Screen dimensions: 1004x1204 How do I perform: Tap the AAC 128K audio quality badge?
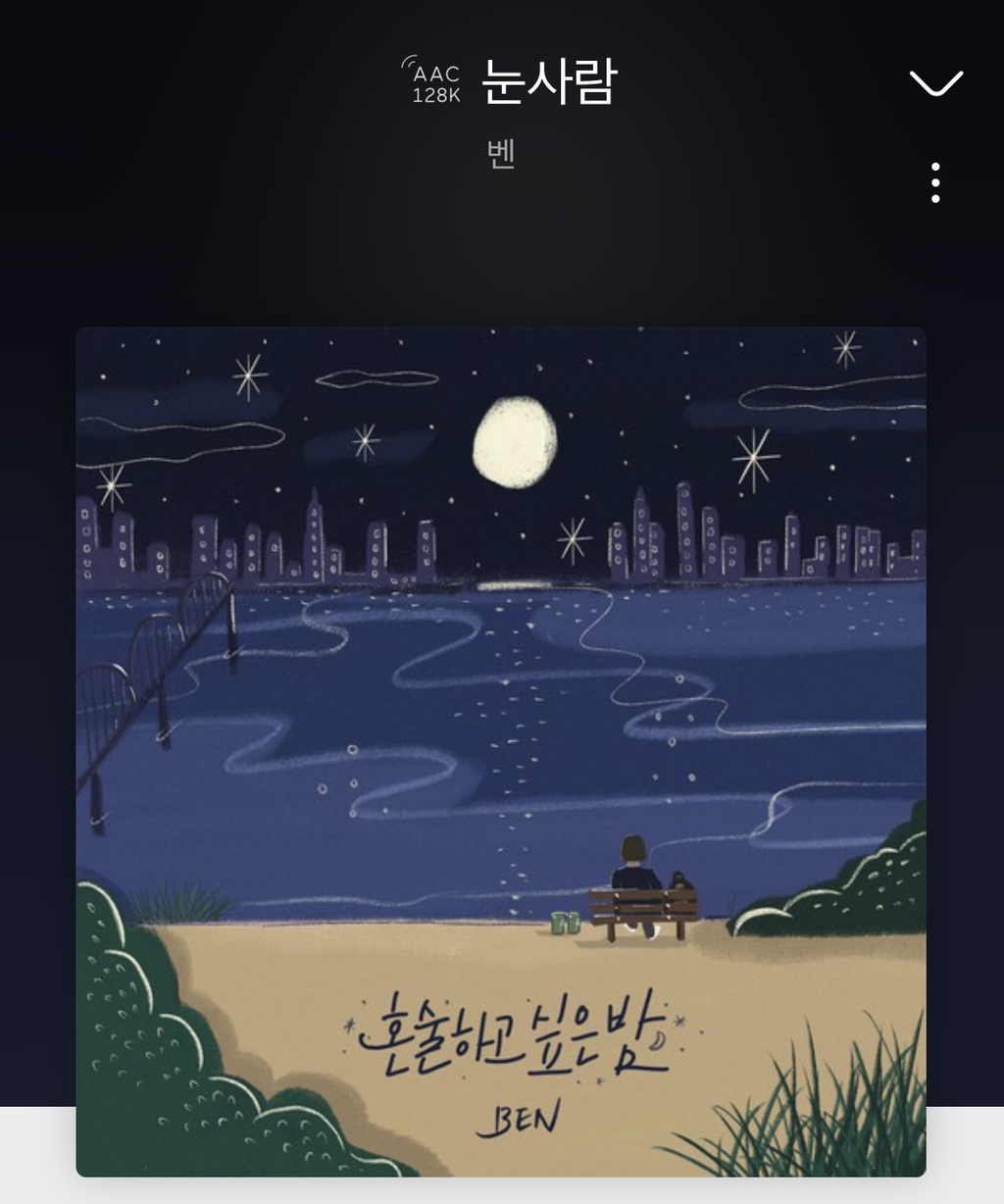[x=433, y=82]
